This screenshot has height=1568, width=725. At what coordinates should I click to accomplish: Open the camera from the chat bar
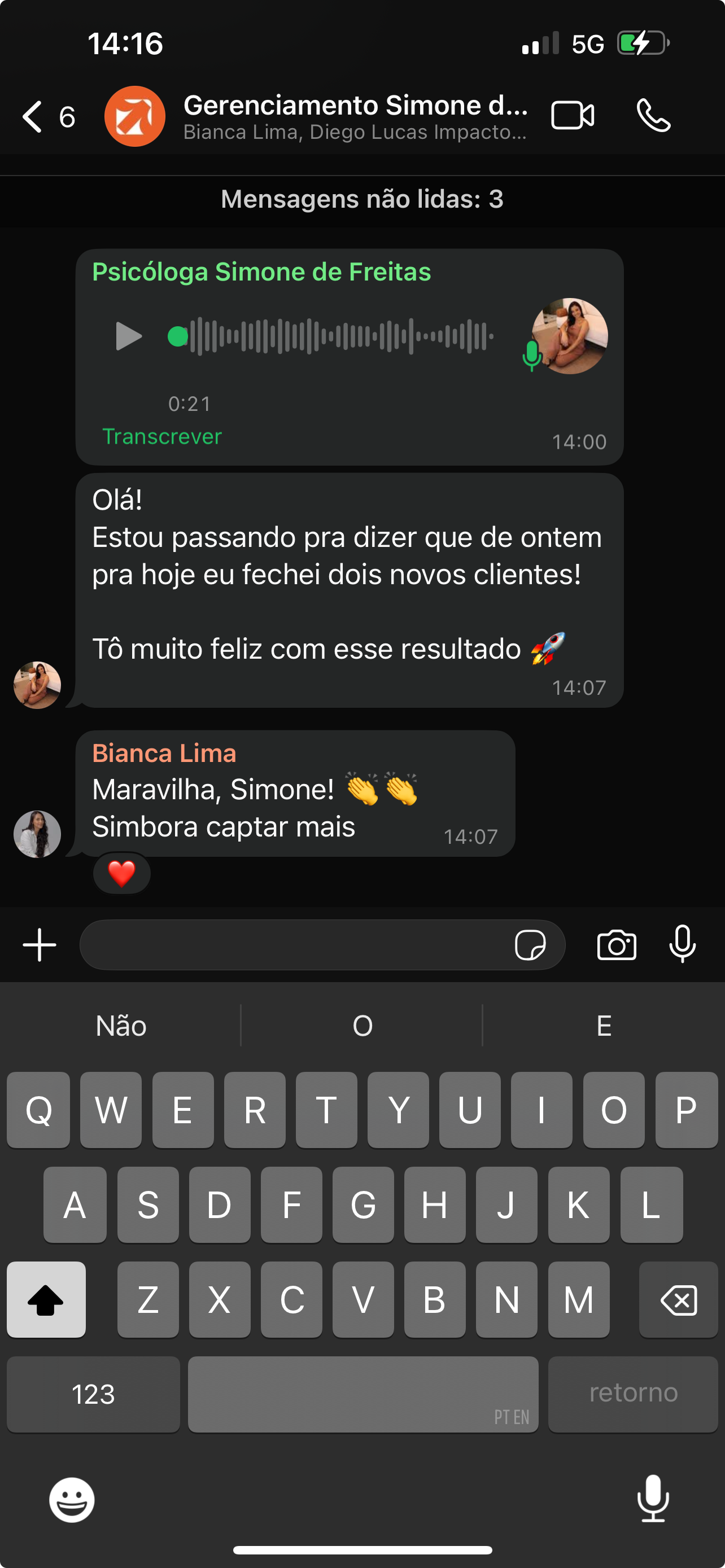click(617, 945)
